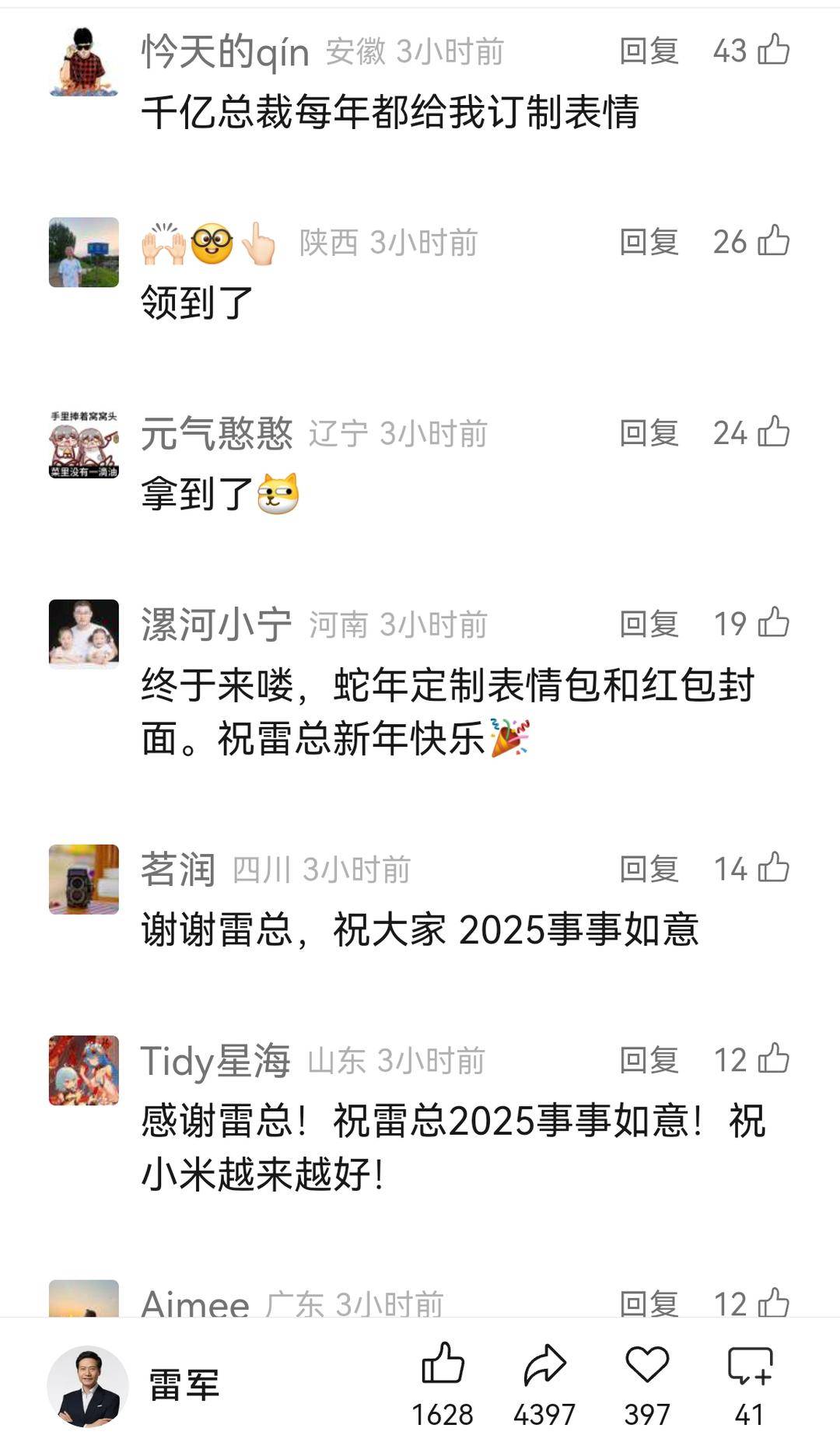Like the comment by 怜天的qín
Viewport: 840px width, 1449px height.
773,50
